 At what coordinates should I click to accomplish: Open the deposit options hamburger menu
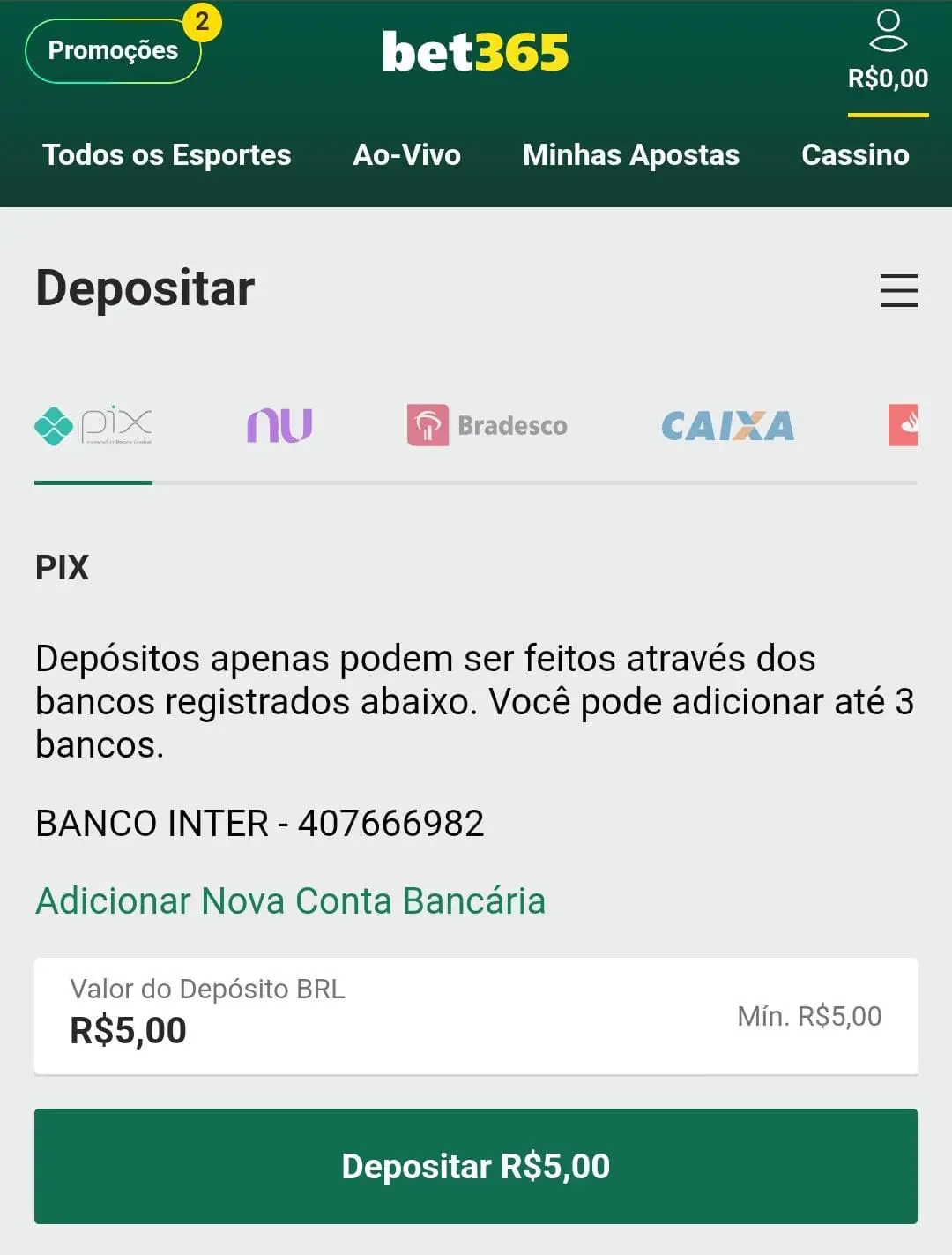[898, 291]
